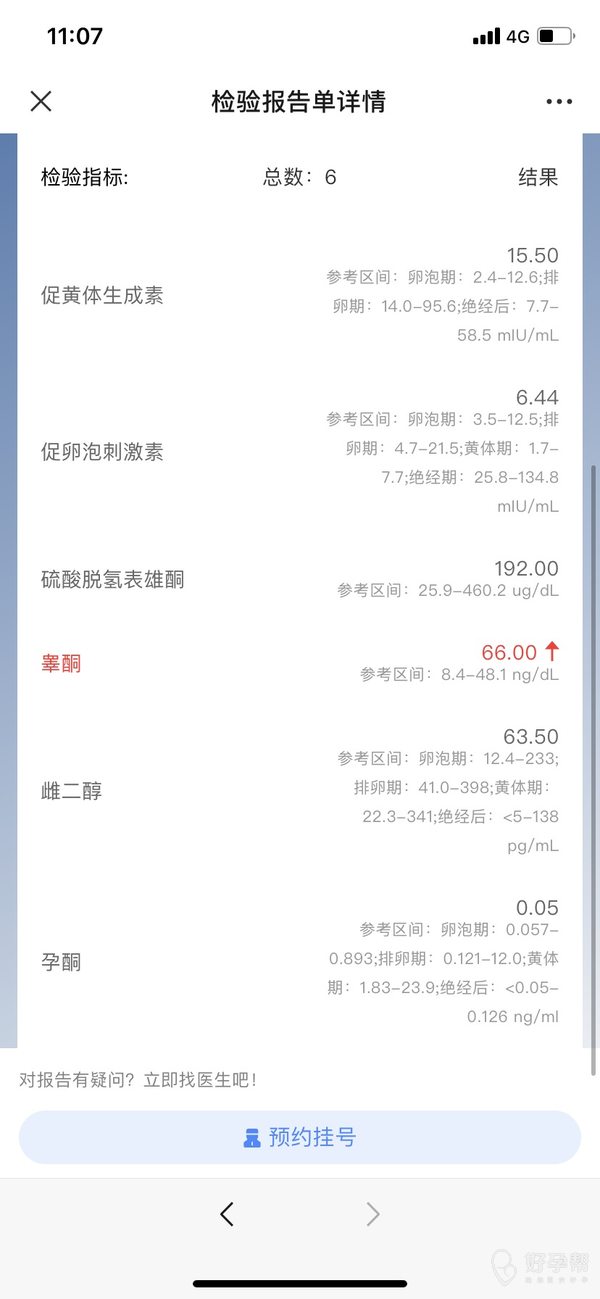Go back using the browser back arrow

click(x=227, y=1214)
